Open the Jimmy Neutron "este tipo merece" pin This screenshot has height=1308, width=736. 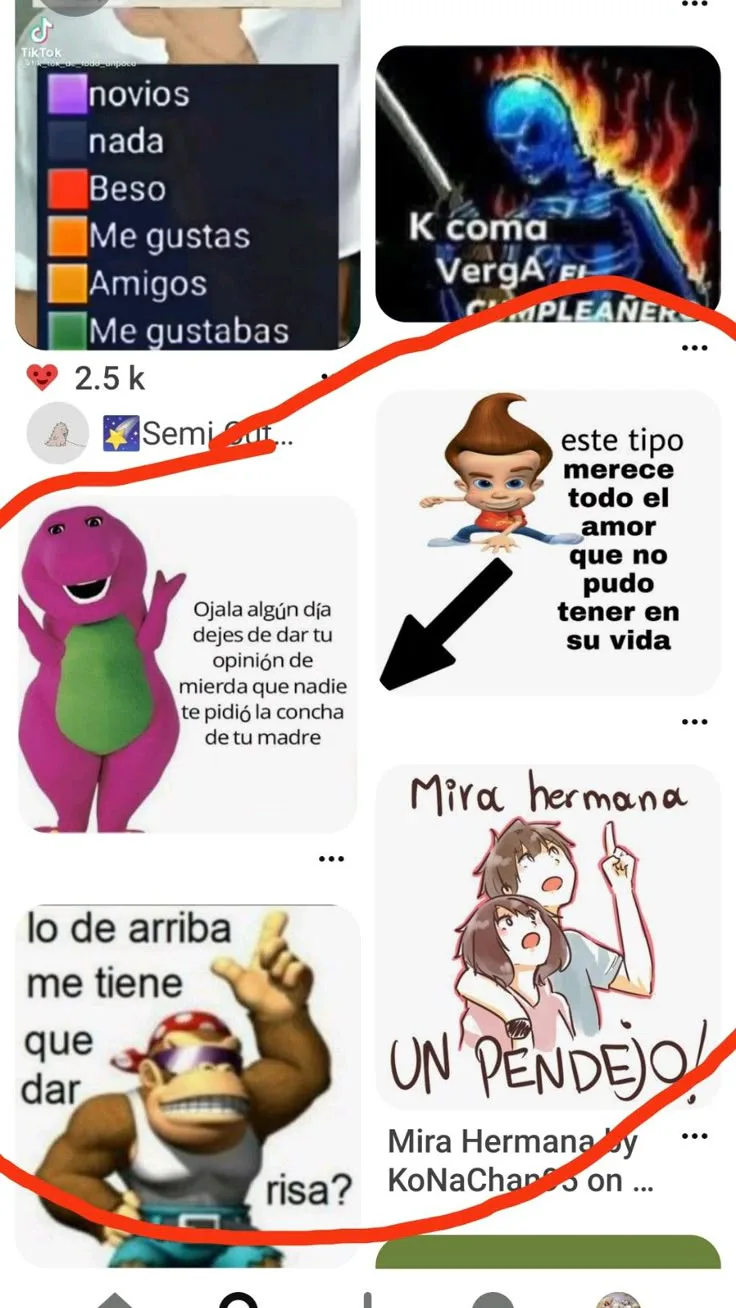tap(548, 542)
